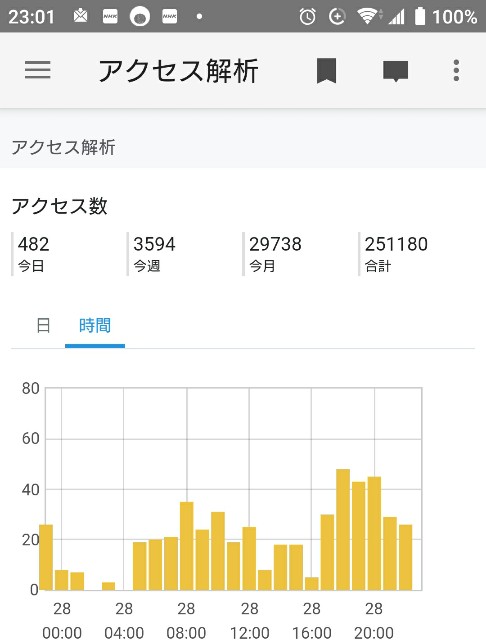
Task: Open the hamburger drawer menu
Action: pyautogui.click(x=38, y=70)
